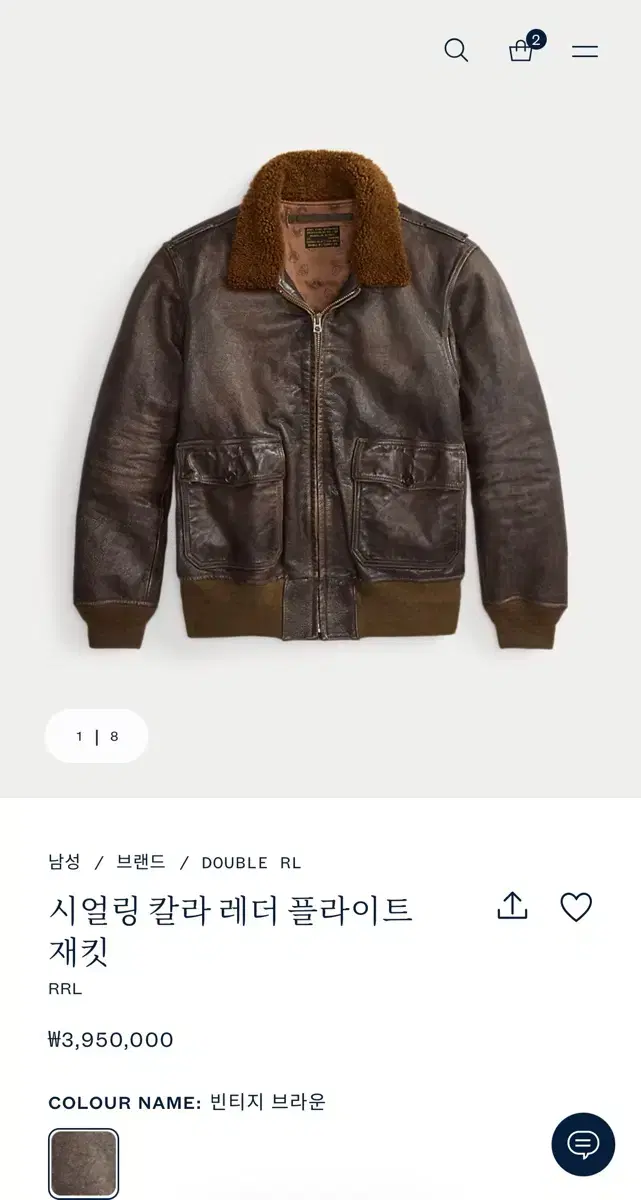641x1200 pixels.
Task: Select the 빈티지 브라운 colour swatch
Action: (x=84, y=1164)
